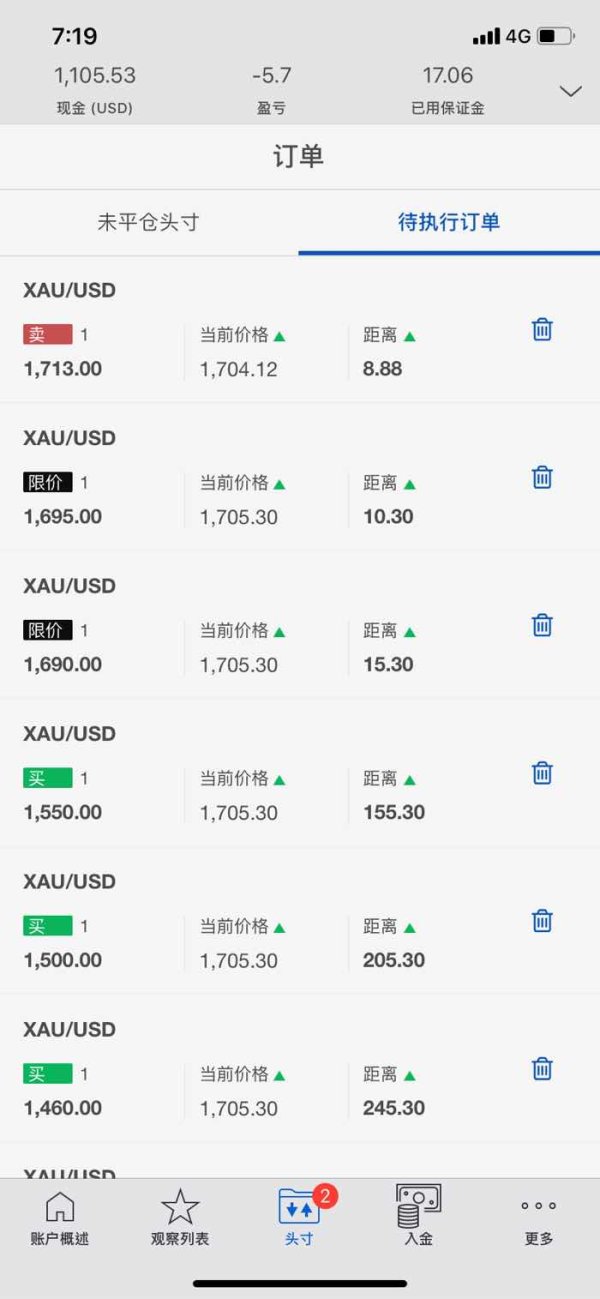Open the 观察列表 watchlist tab

point(180,1217)
